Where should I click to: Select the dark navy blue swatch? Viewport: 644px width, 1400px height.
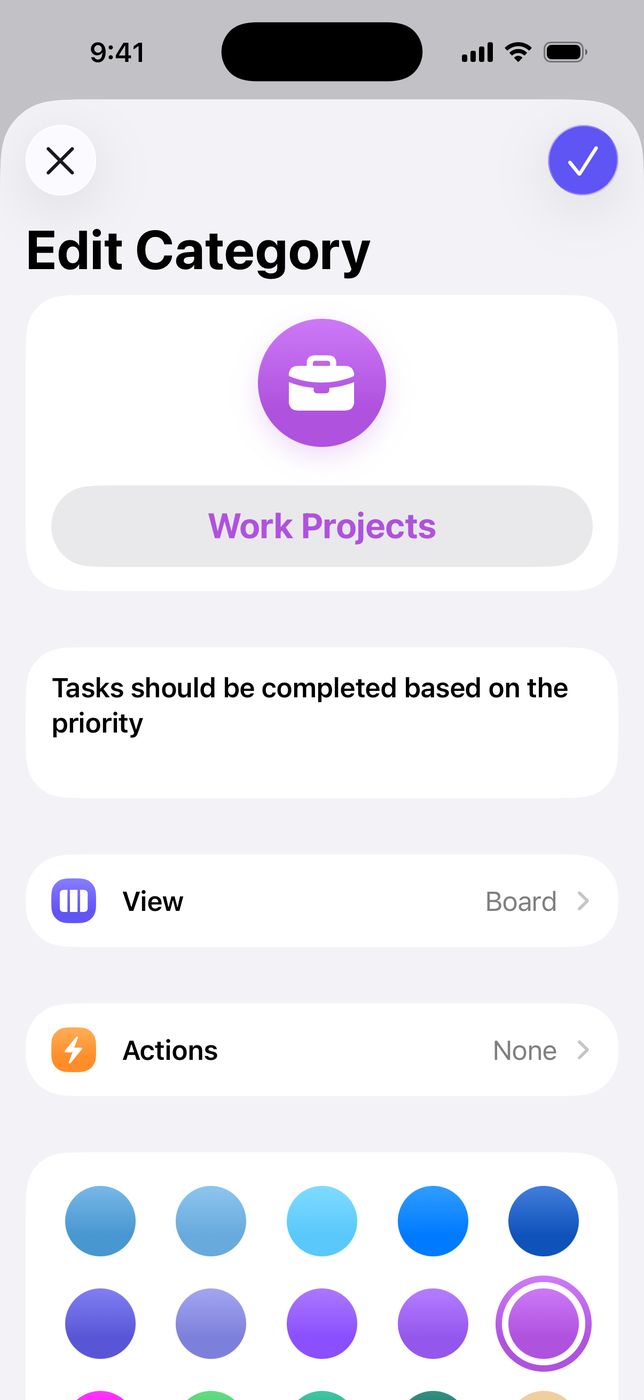point(543,1221)
